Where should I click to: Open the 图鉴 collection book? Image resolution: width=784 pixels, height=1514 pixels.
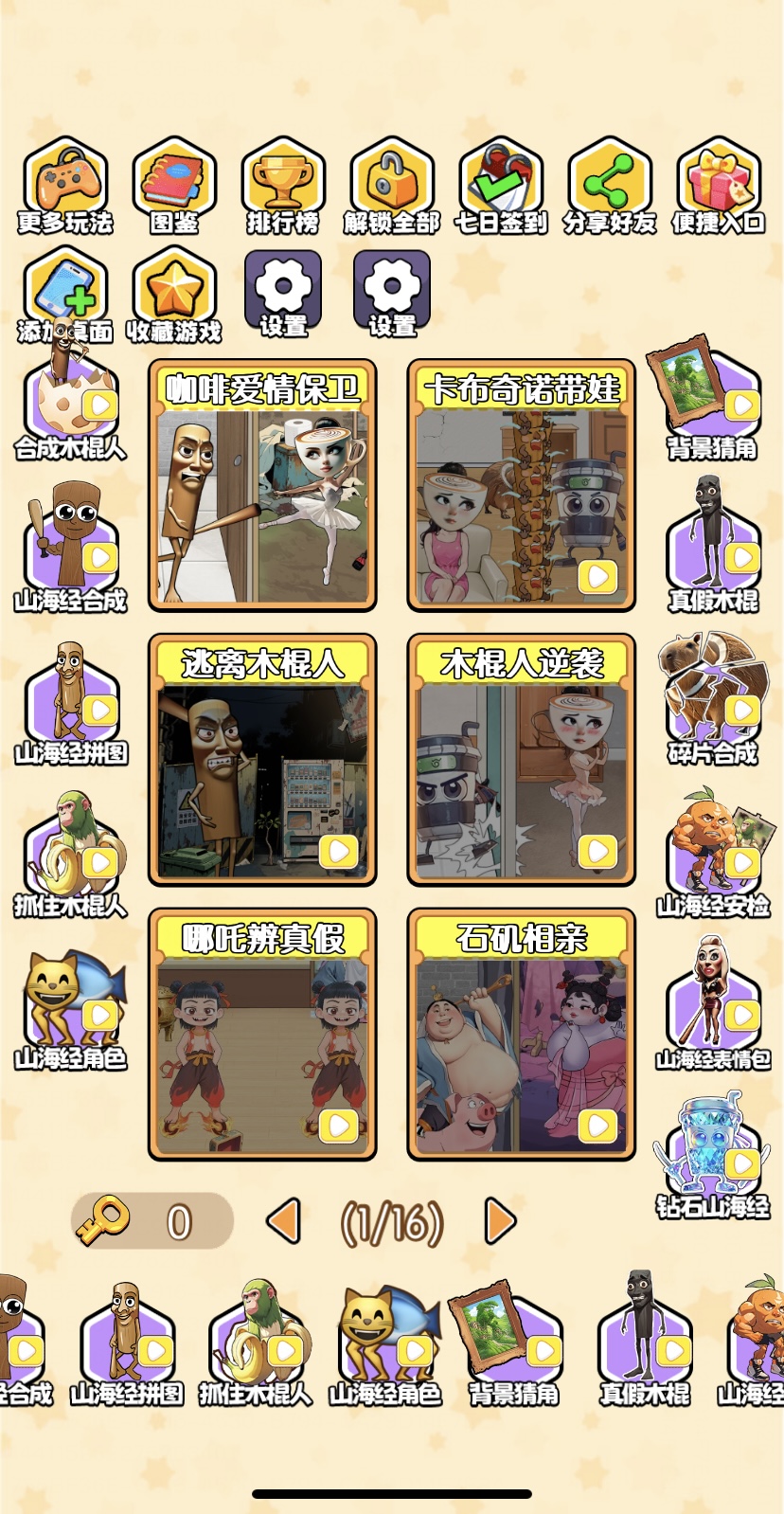[174, 186]
